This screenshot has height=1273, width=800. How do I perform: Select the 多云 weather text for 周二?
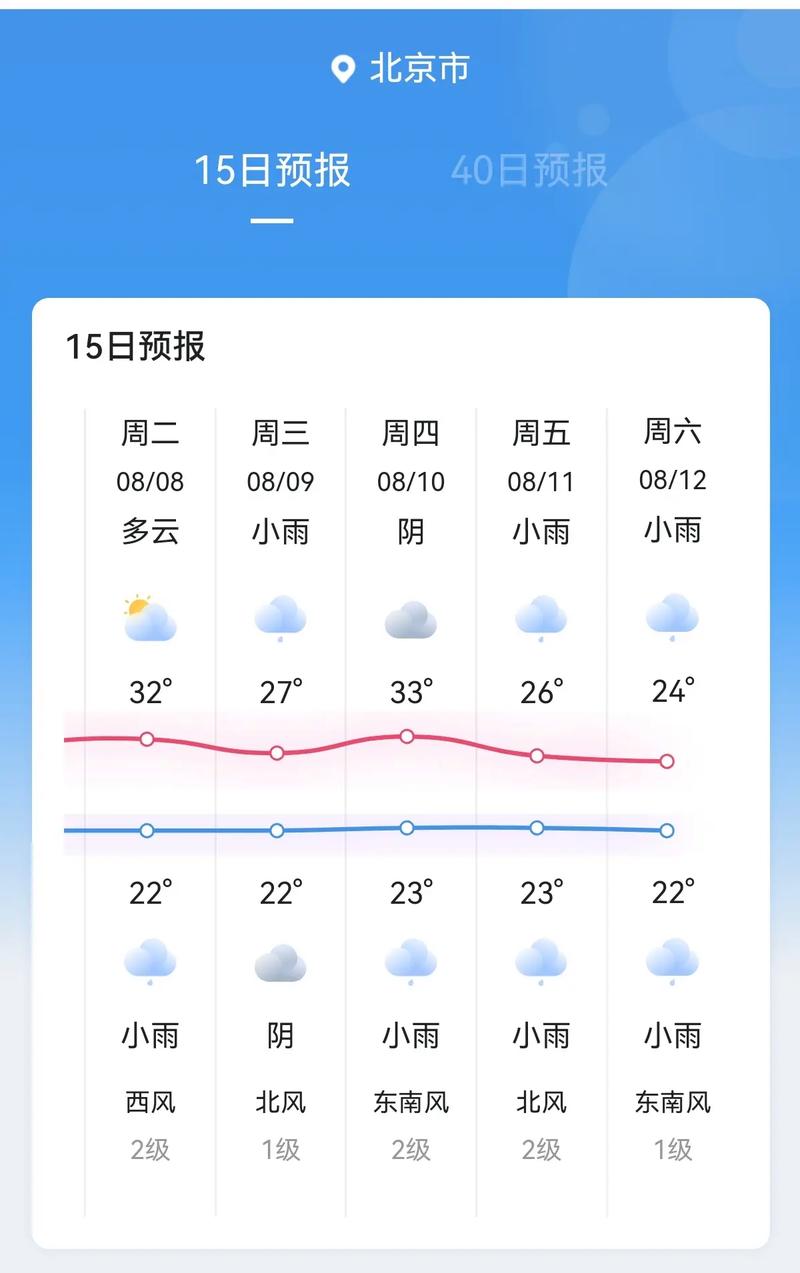coord(148,533)
